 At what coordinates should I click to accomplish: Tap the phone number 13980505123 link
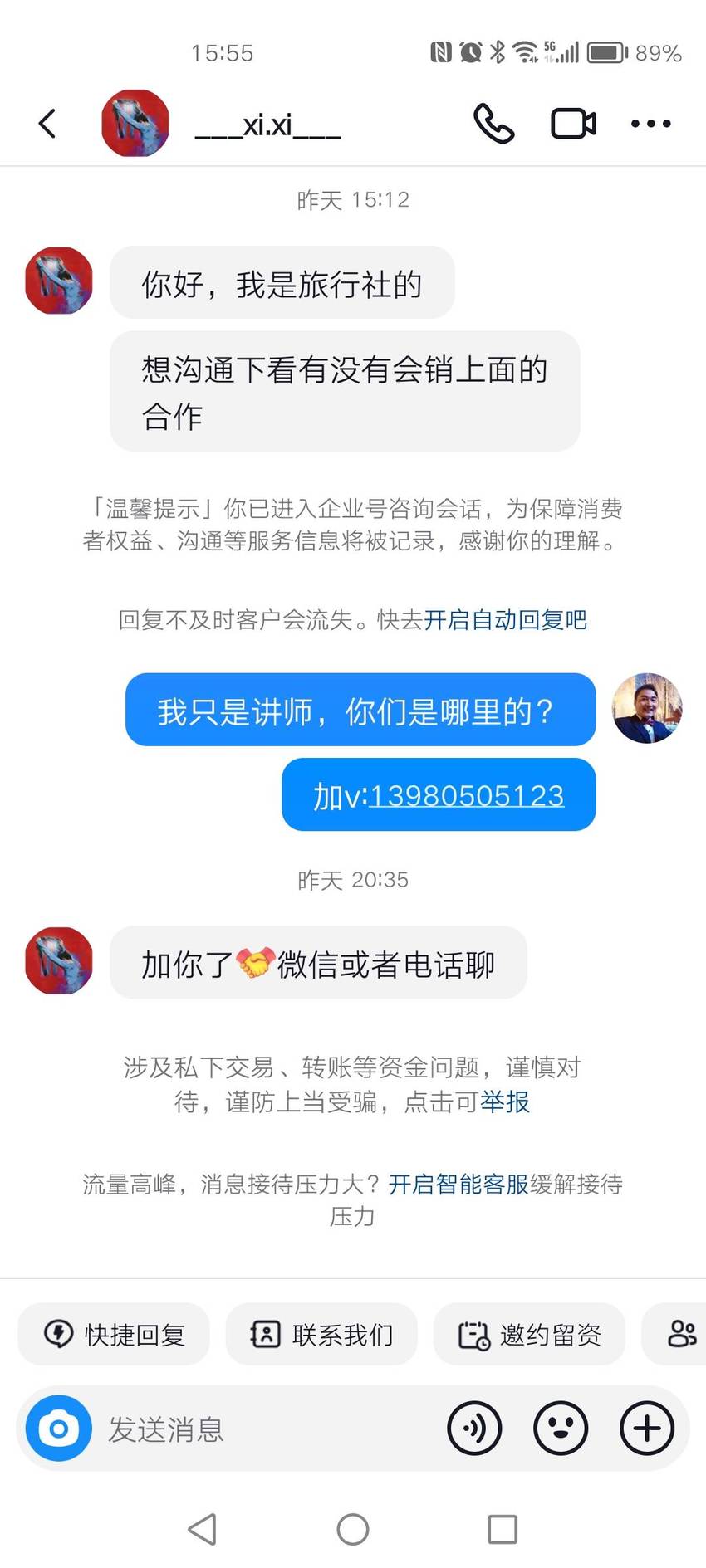point(467,796)
